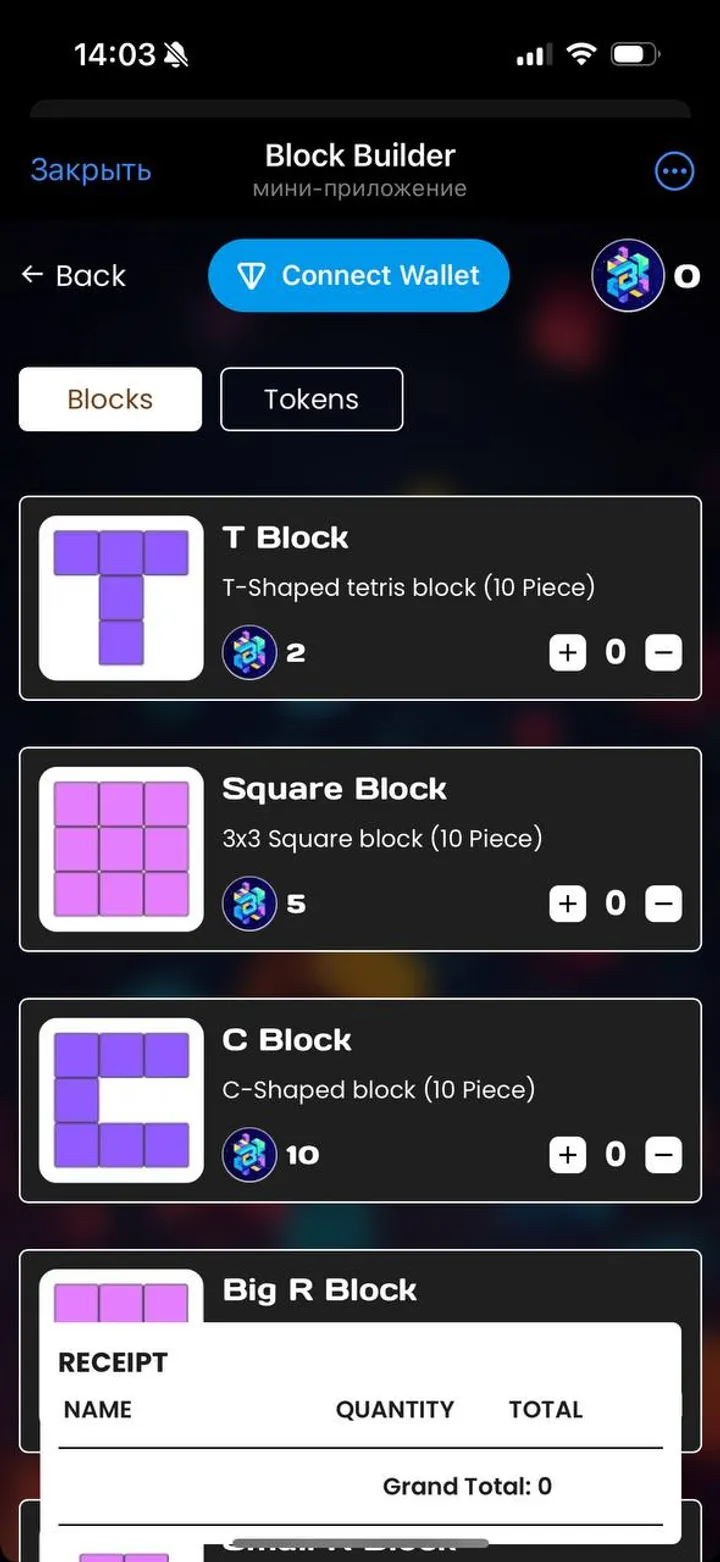Screen dimensions: 720x1562
Task: Switch to the Tokens tab
Action: pos(311,399)
